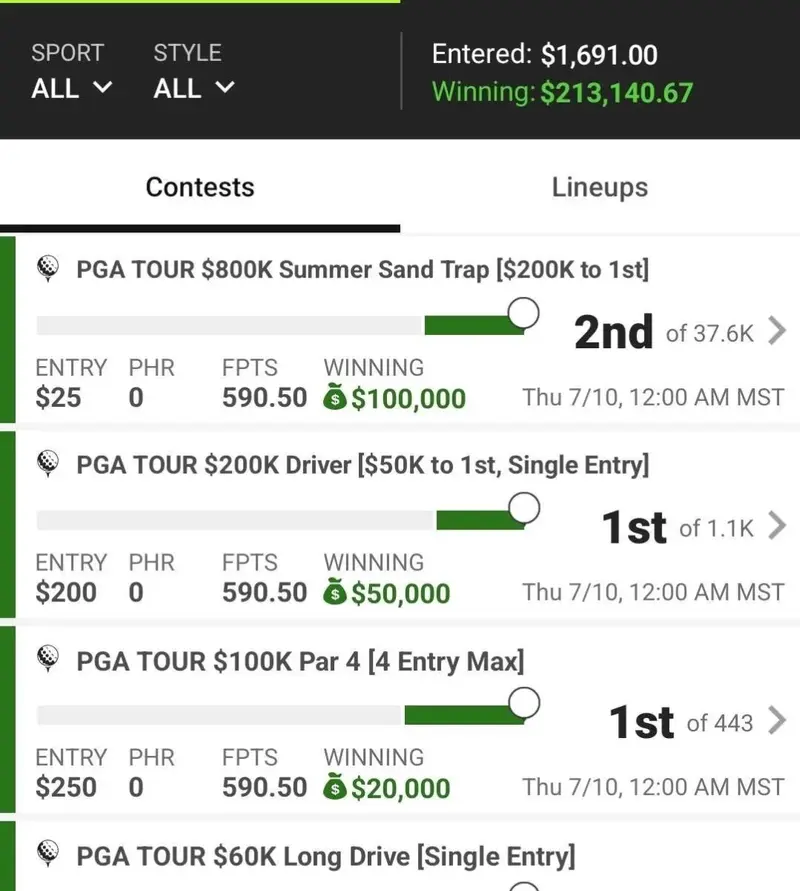Click the 2nd place ranking link
Image resolution: width=800 pixels, height=891 pixels.
coord(614,332)
